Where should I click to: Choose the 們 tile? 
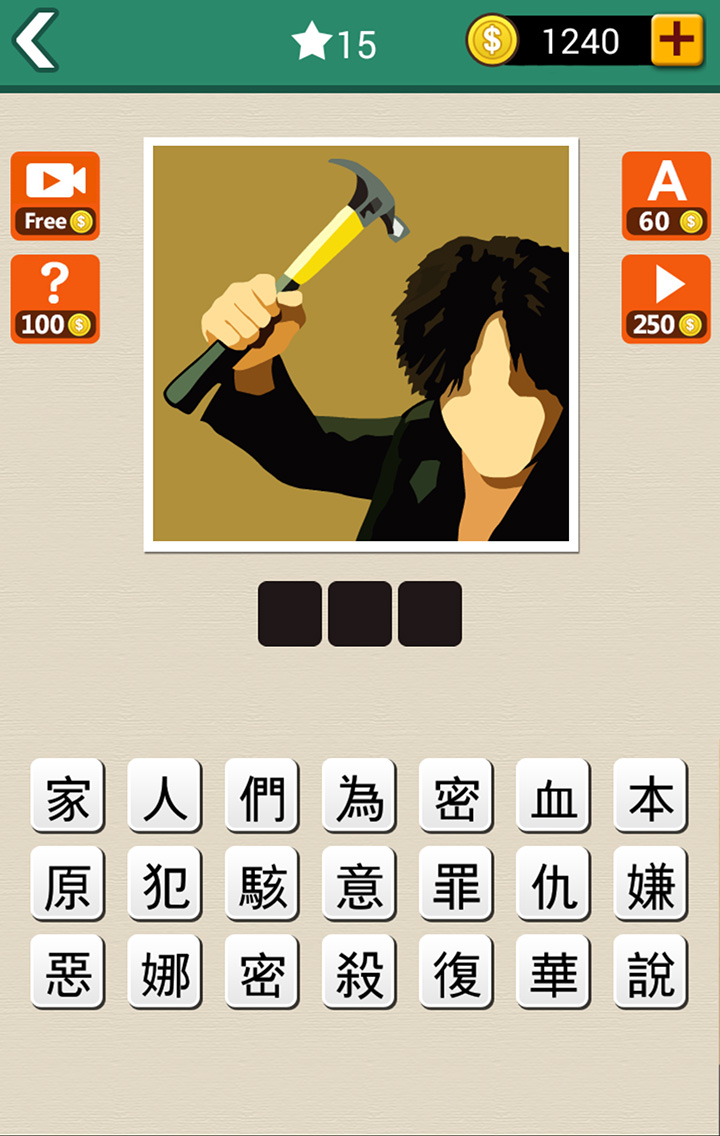[x=262, y=796]
